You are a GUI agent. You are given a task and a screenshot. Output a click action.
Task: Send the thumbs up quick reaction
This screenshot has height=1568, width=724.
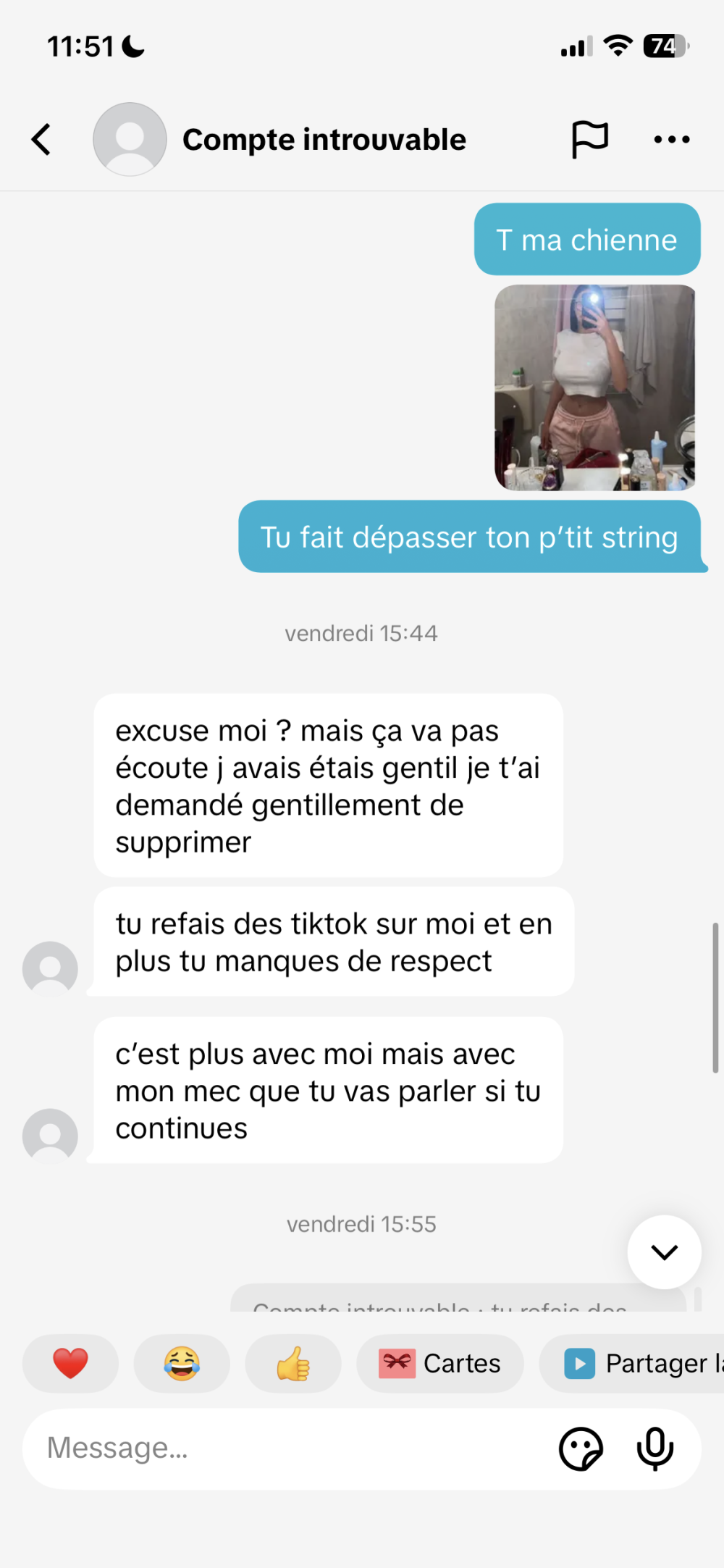293,1363
